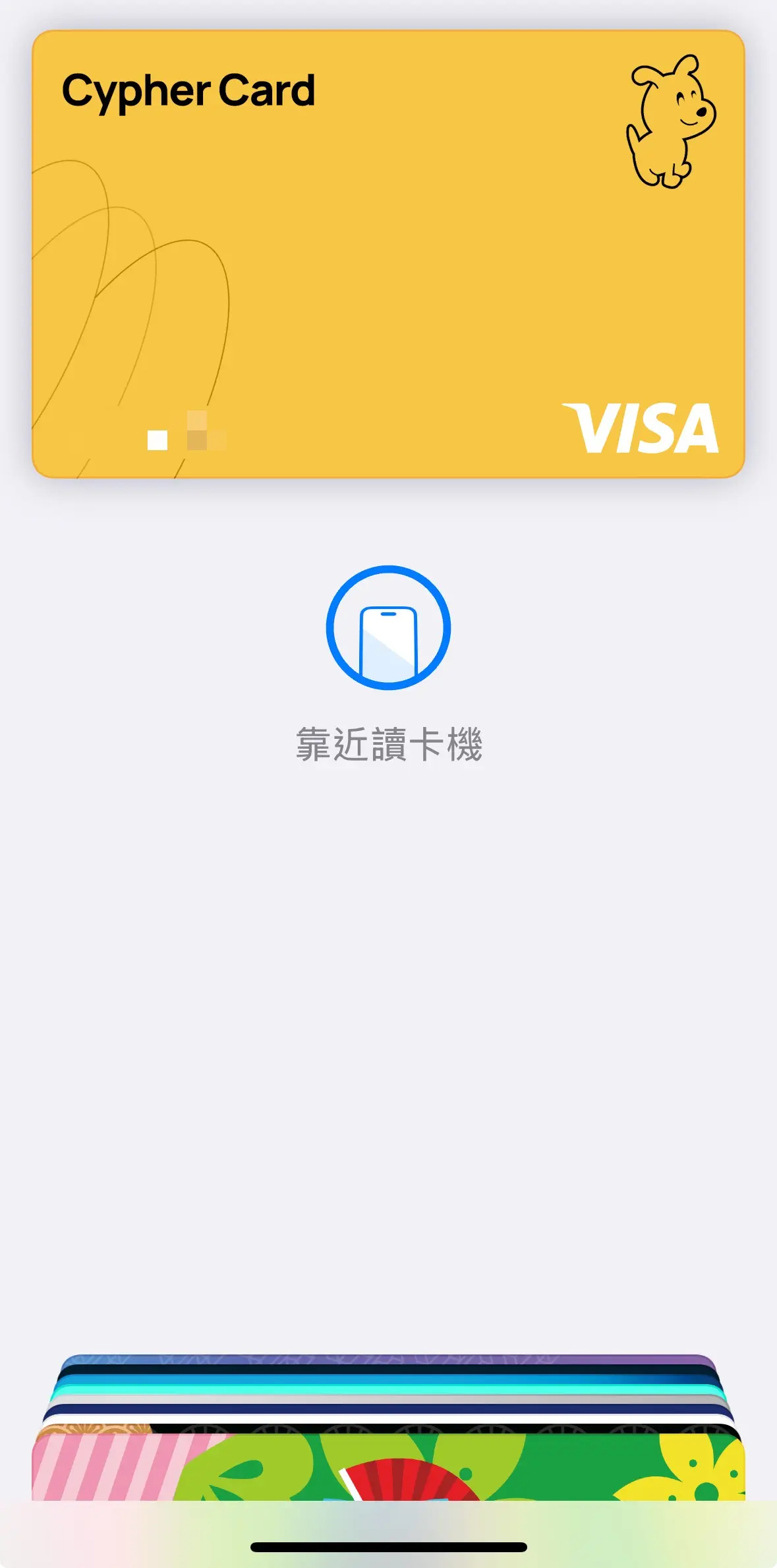
Task: Tap the yellow Cypher Card Visa card
Action: click(388, 254)
